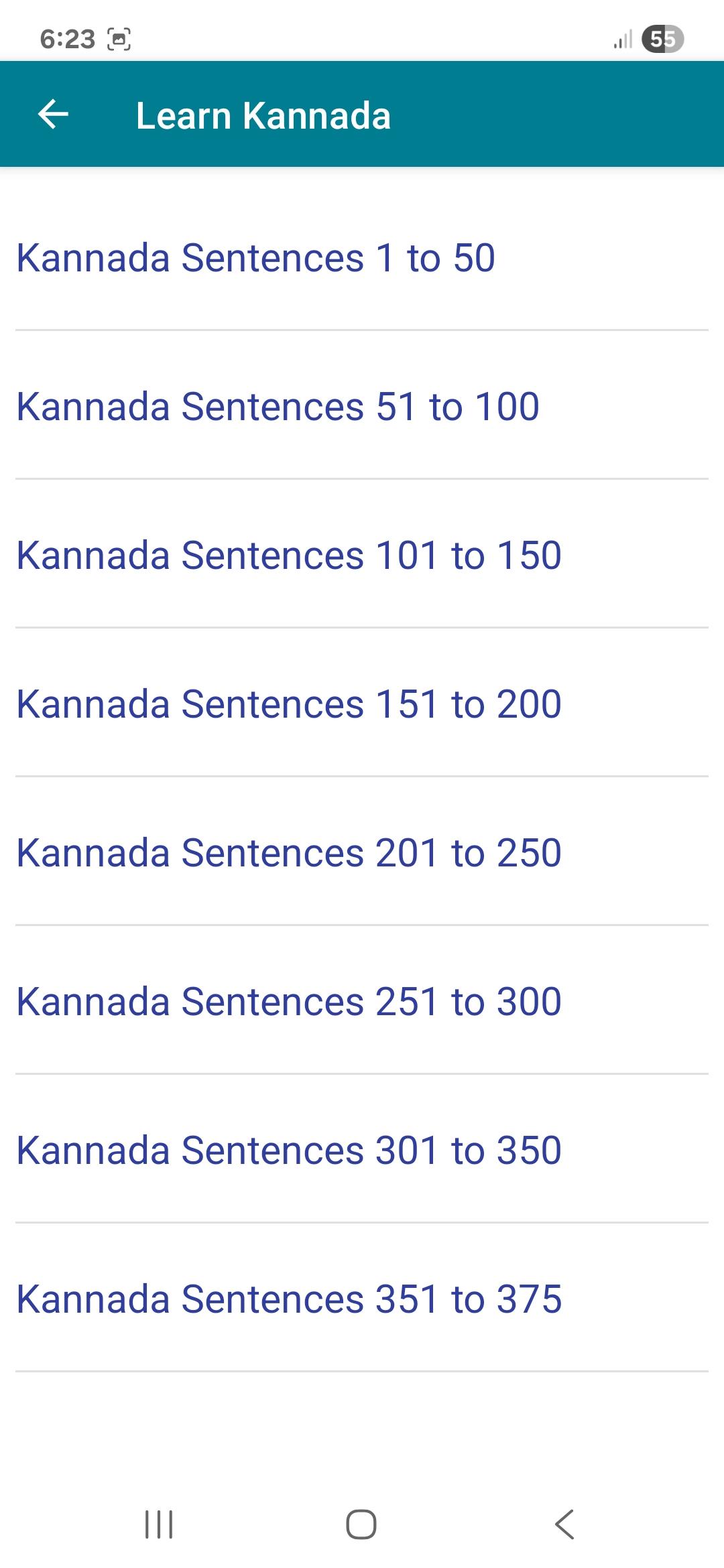Go to the system home screen
This screenshot has width=724, height=1568.
361,1524
